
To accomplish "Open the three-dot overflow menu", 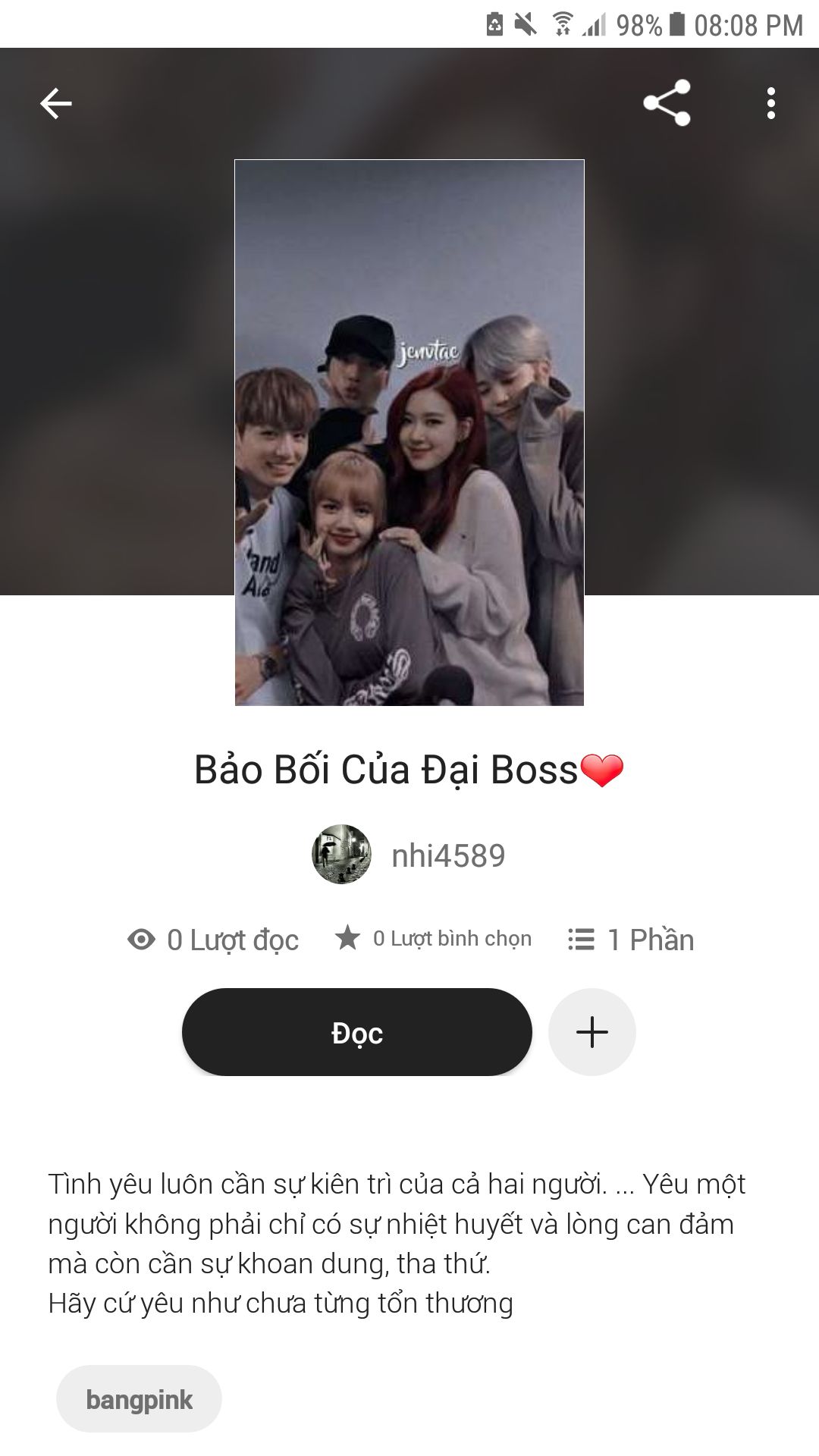I will pyautogui.click(x=770, y=103).
